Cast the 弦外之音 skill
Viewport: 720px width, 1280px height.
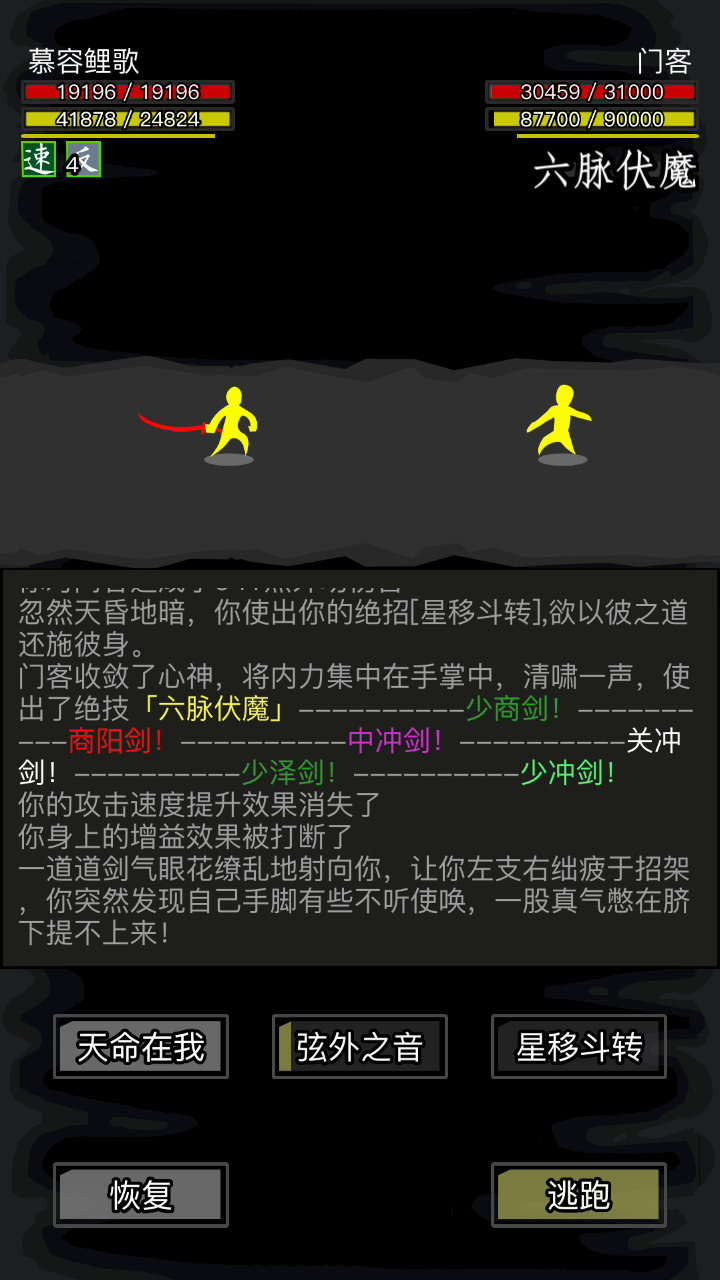click(x=360, y=1047)
